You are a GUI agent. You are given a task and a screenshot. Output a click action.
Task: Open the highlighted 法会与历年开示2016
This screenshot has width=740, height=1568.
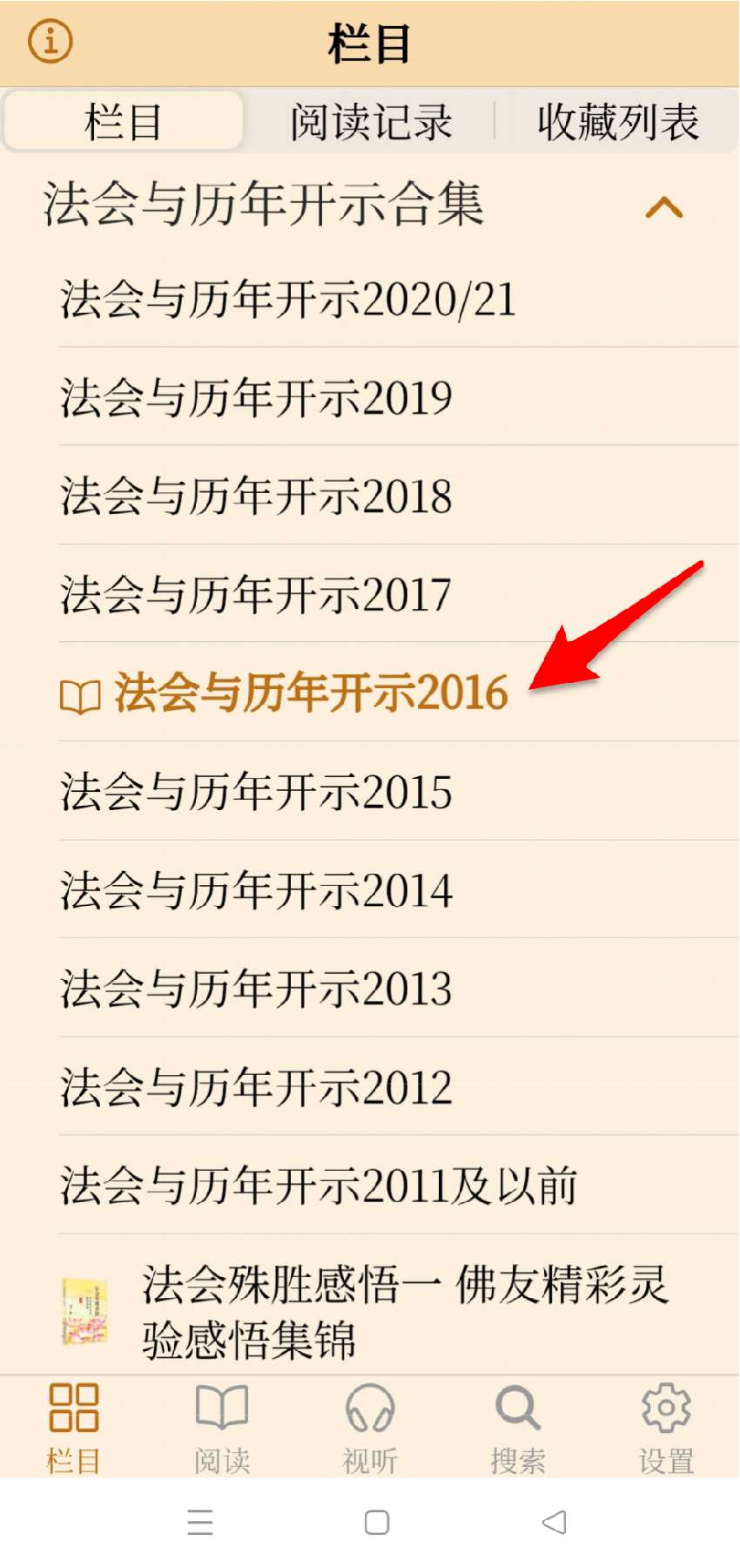pyautogui.click(x=399, y=693)
